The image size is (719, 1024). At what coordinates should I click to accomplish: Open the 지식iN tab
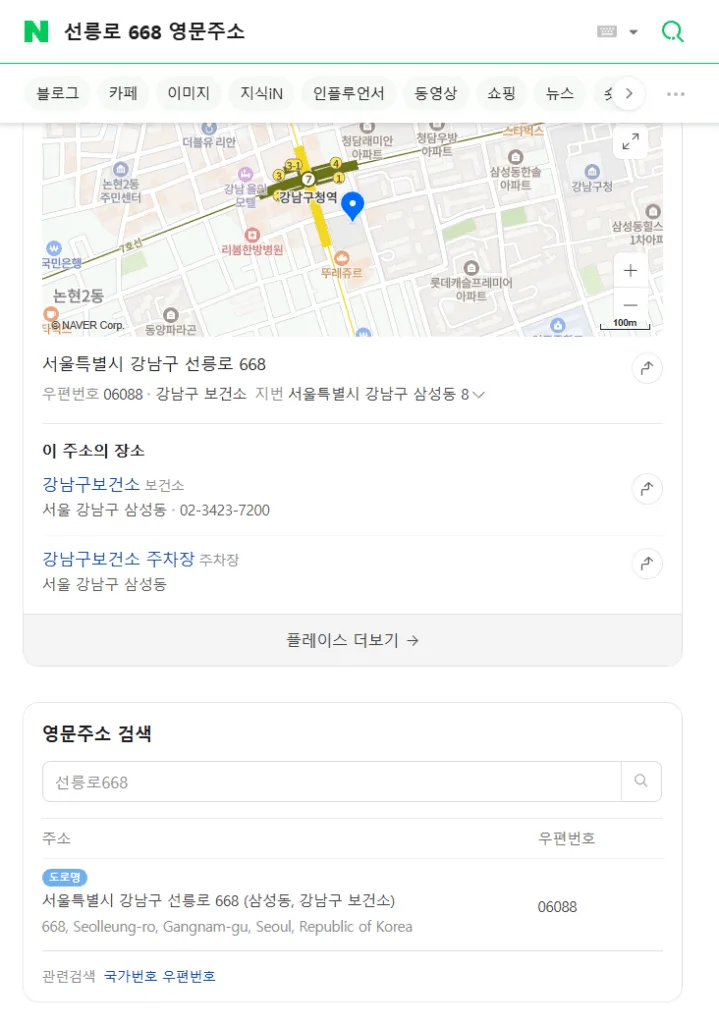(x=261, y=93)
